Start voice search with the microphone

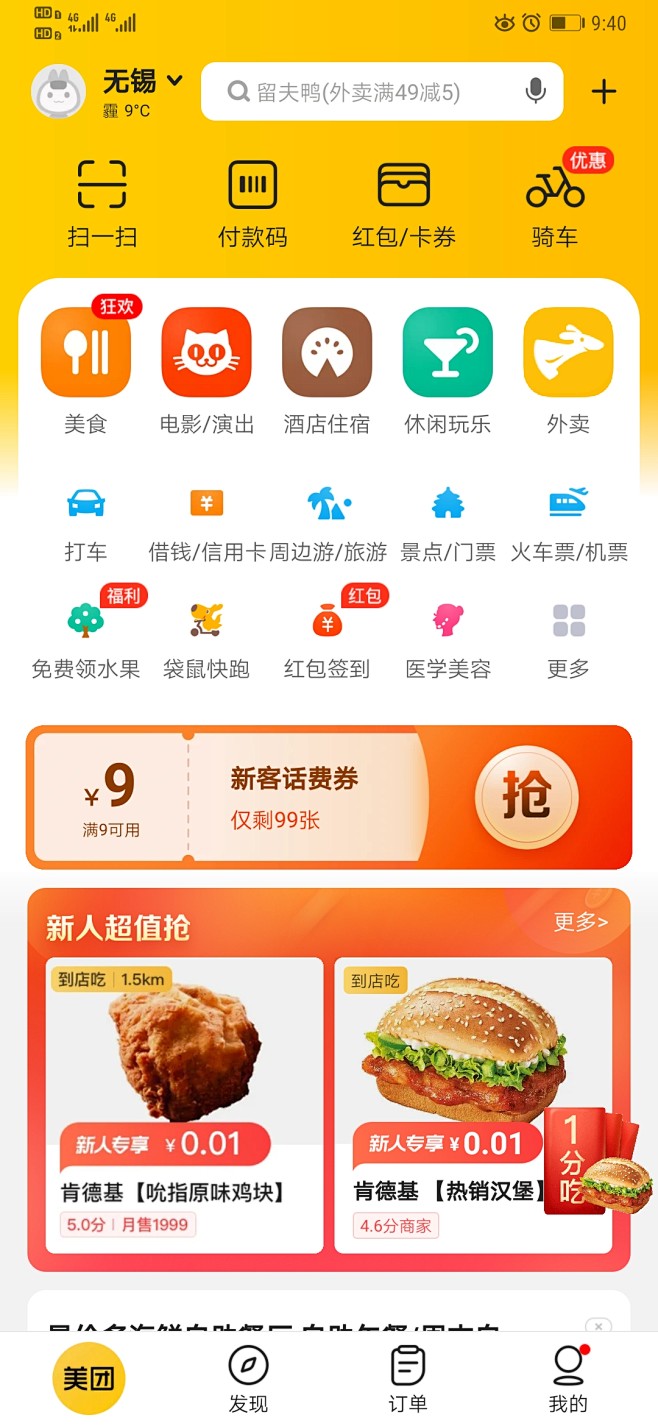coord(536,92)
